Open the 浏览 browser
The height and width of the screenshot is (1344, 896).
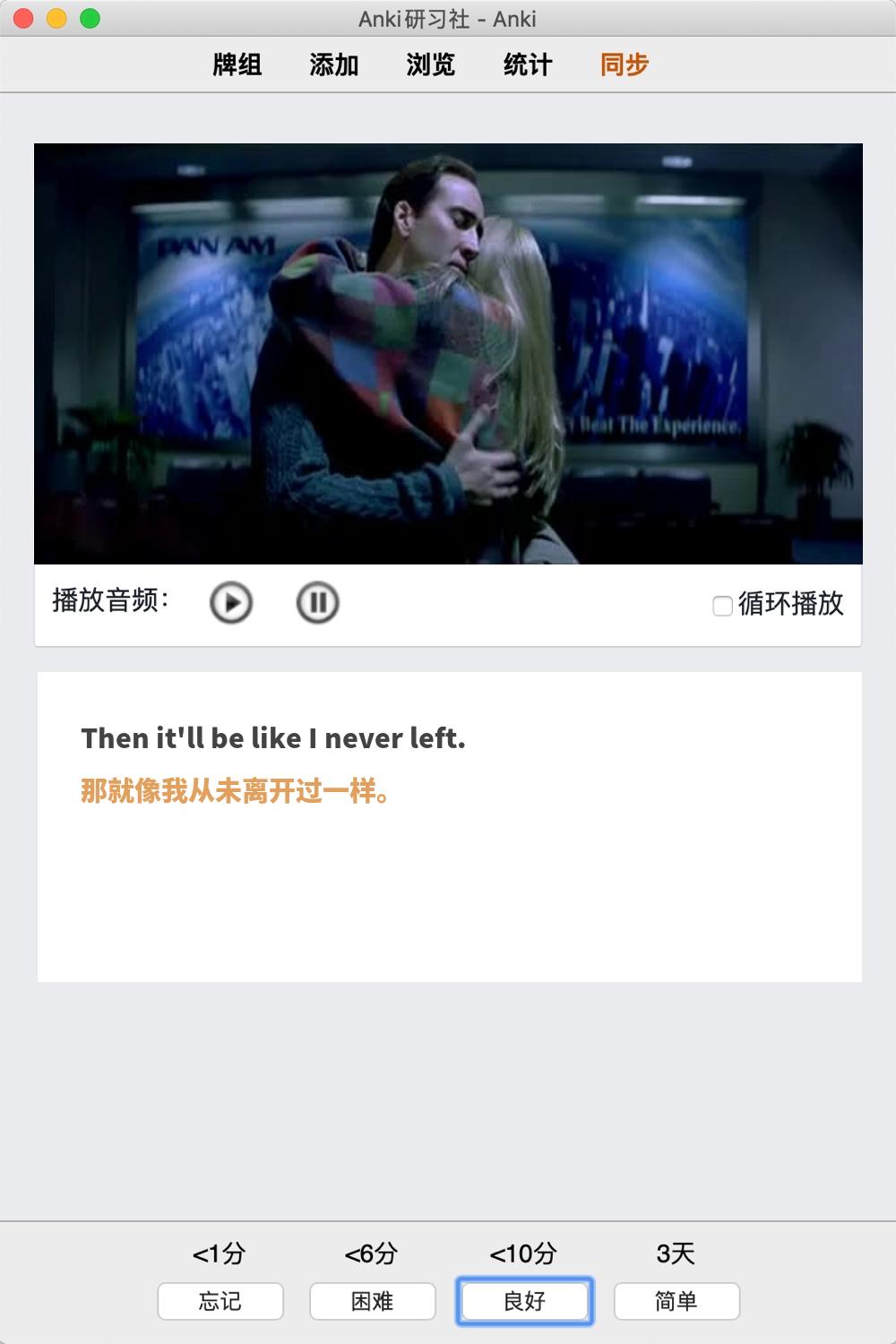[431, 65]
